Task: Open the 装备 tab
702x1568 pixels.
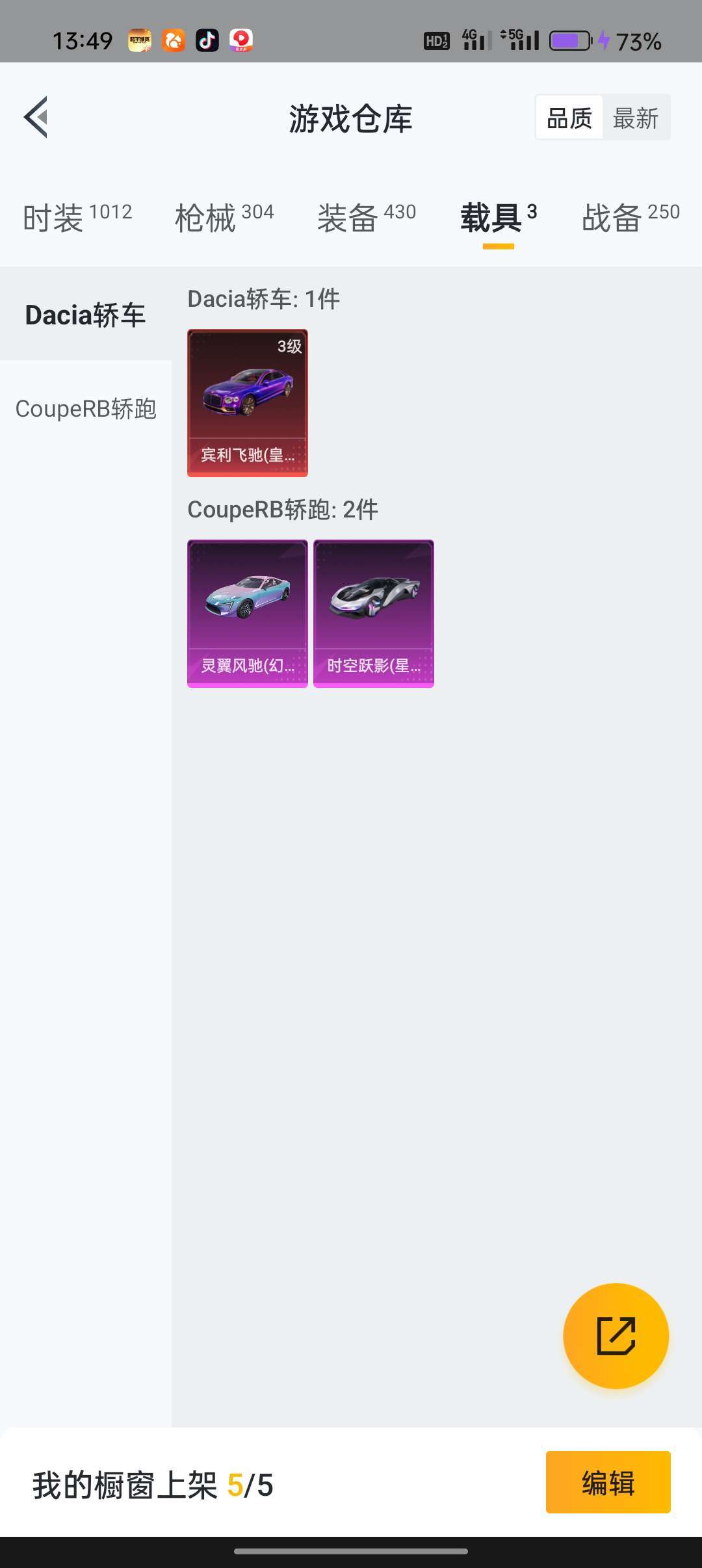Action: [x=367, y=217]
